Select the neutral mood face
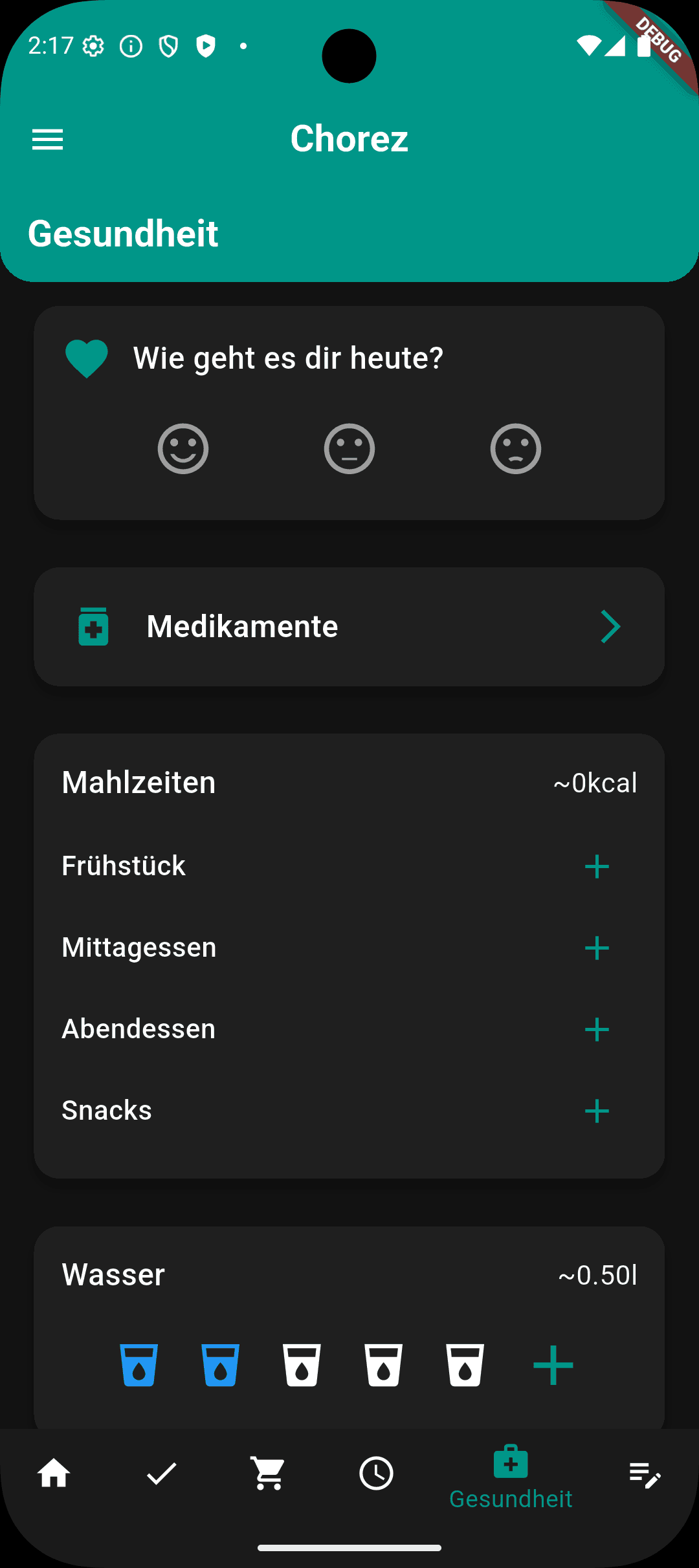699x1568 pixels. tap(349, 448)
